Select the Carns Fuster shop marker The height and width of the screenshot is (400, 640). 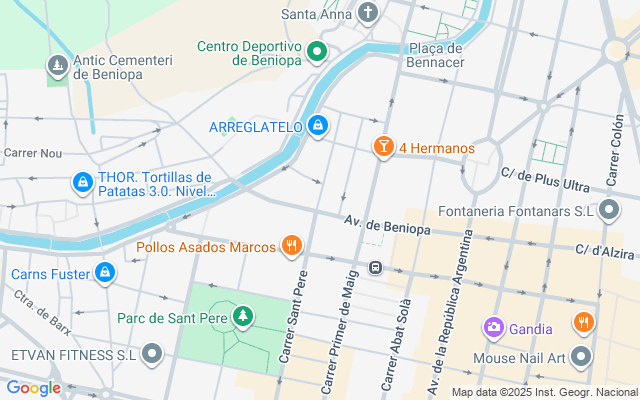(x=105, y=273)
